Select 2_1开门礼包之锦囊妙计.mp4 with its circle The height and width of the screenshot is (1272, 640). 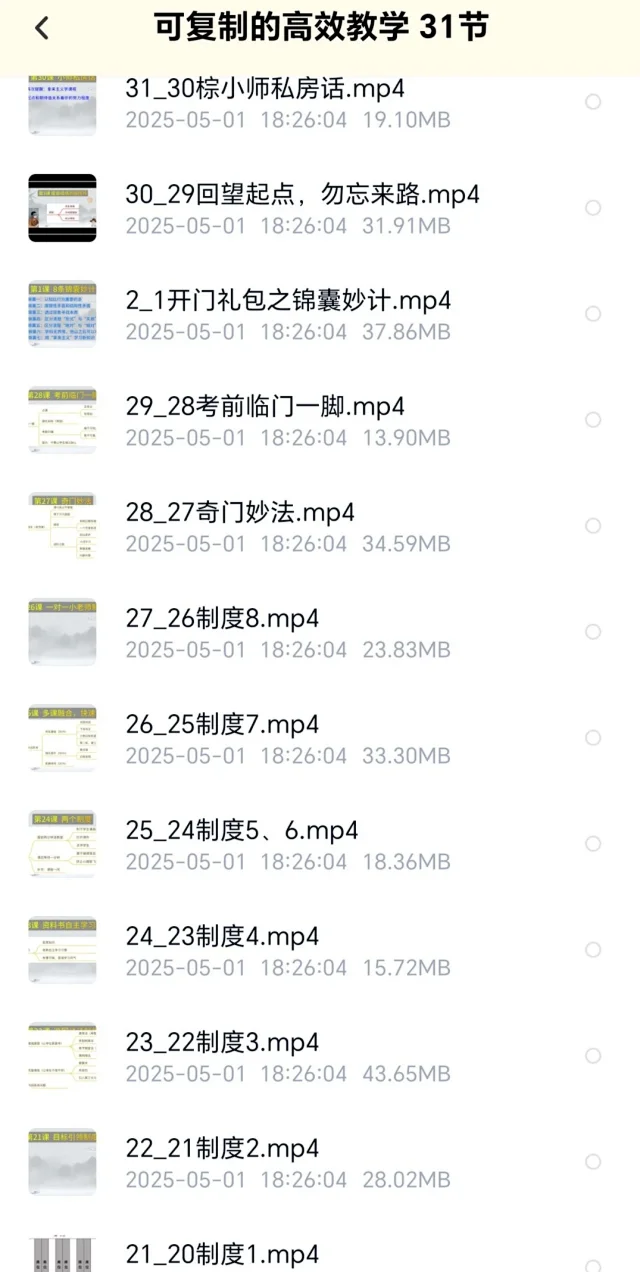[x=593, y=314]
